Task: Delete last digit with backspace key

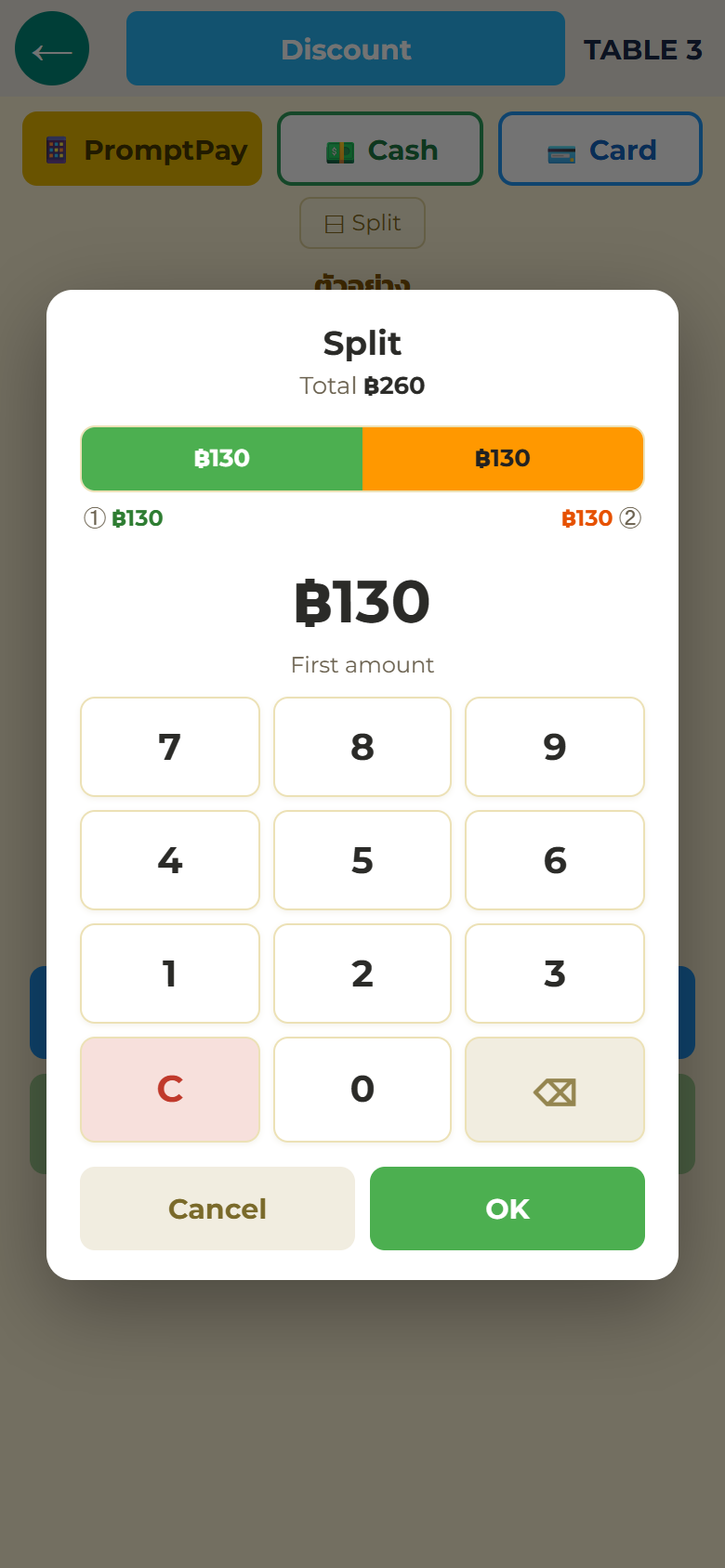Action: (x=555, y=1090)
